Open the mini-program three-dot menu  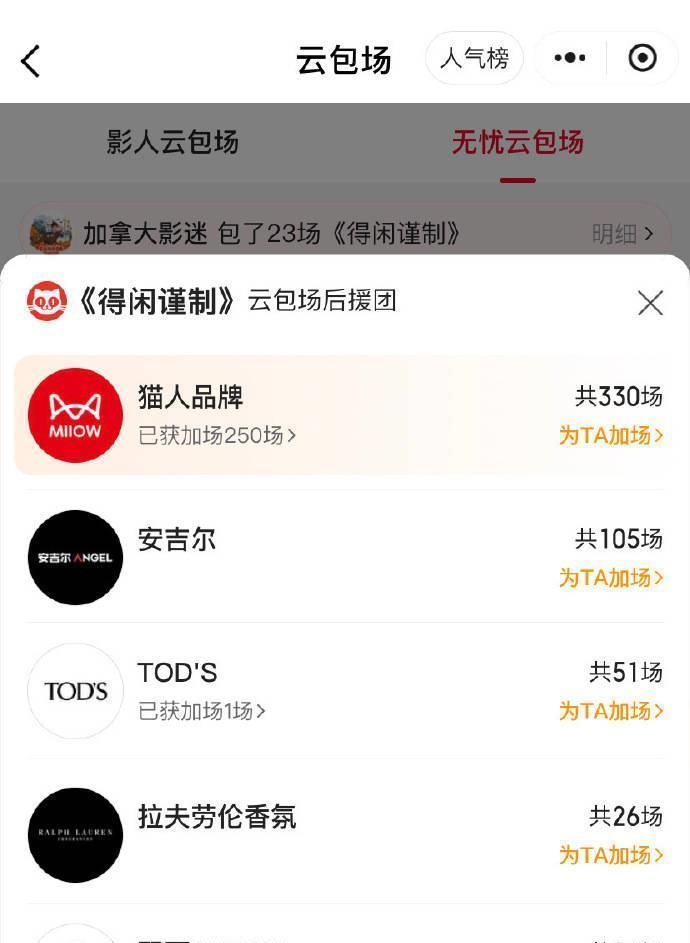pyautogui.click(x=570, y=58)
